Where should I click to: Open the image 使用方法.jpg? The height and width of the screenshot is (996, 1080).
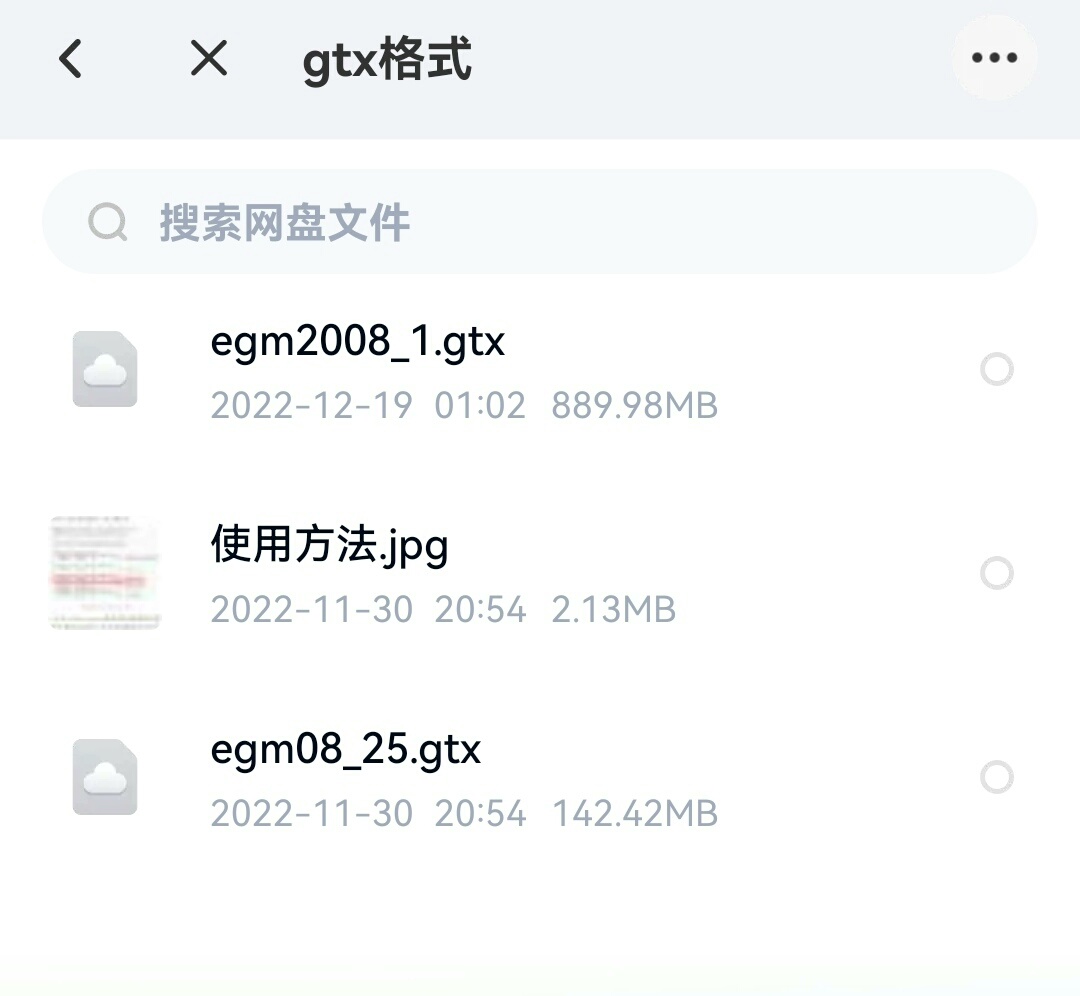(x=329, y=546)
